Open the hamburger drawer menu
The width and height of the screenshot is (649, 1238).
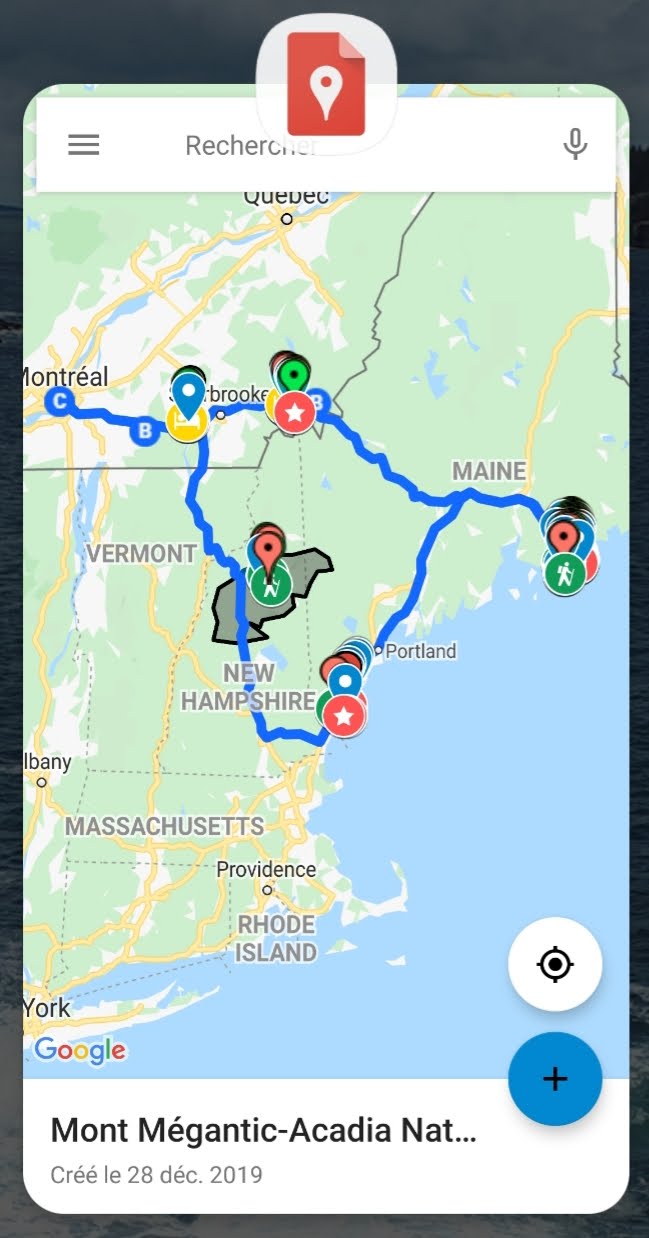tap(84, 145)
